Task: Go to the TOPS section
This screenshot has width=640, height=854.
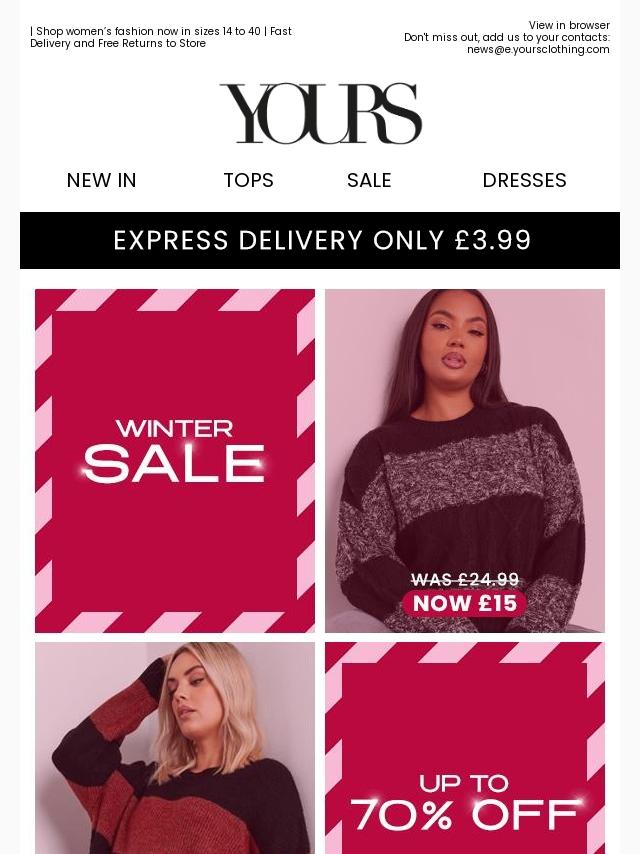Action: (x=248, y=180)
